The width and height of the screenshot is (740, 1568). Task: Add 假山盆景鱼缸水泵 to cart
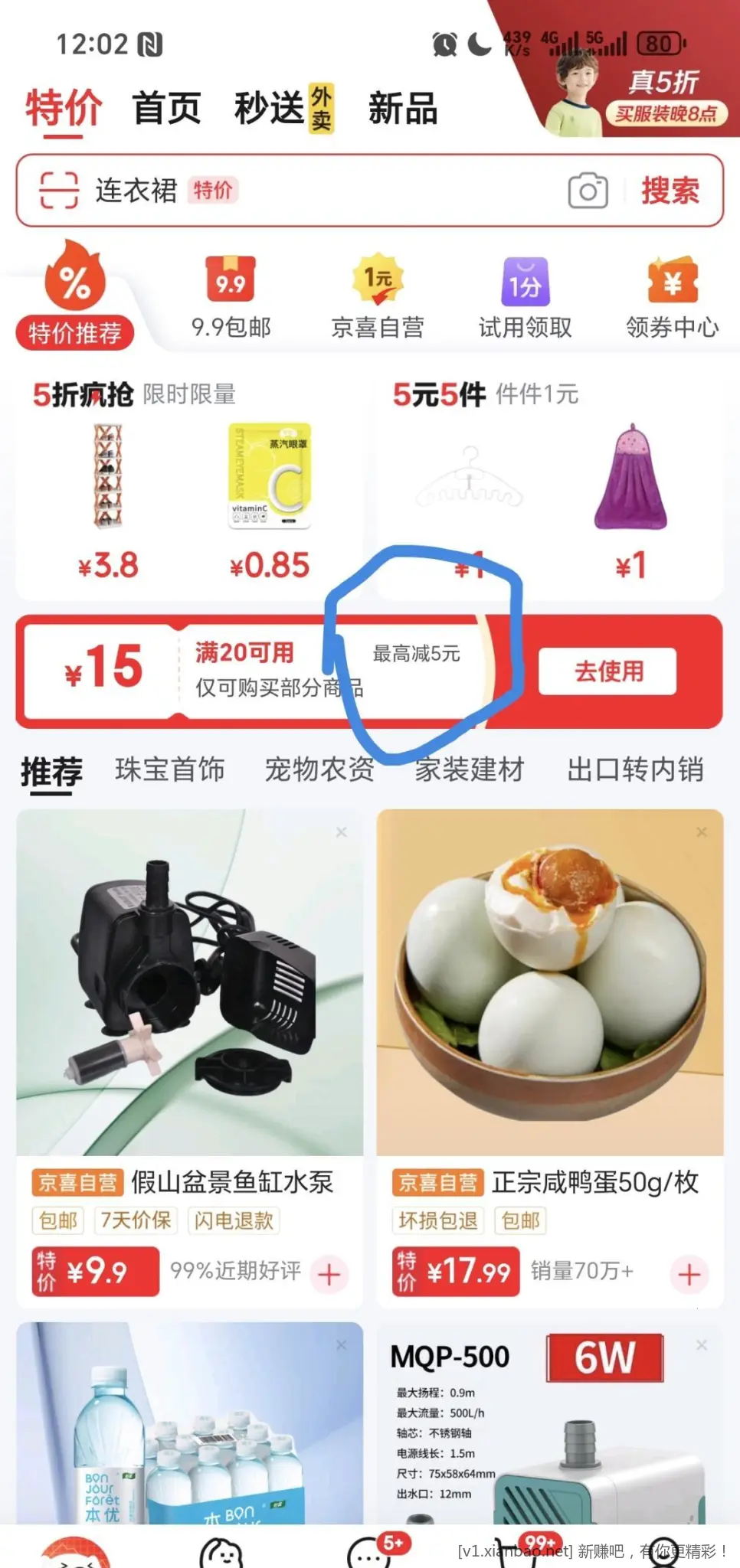(x=329, y=1275)
